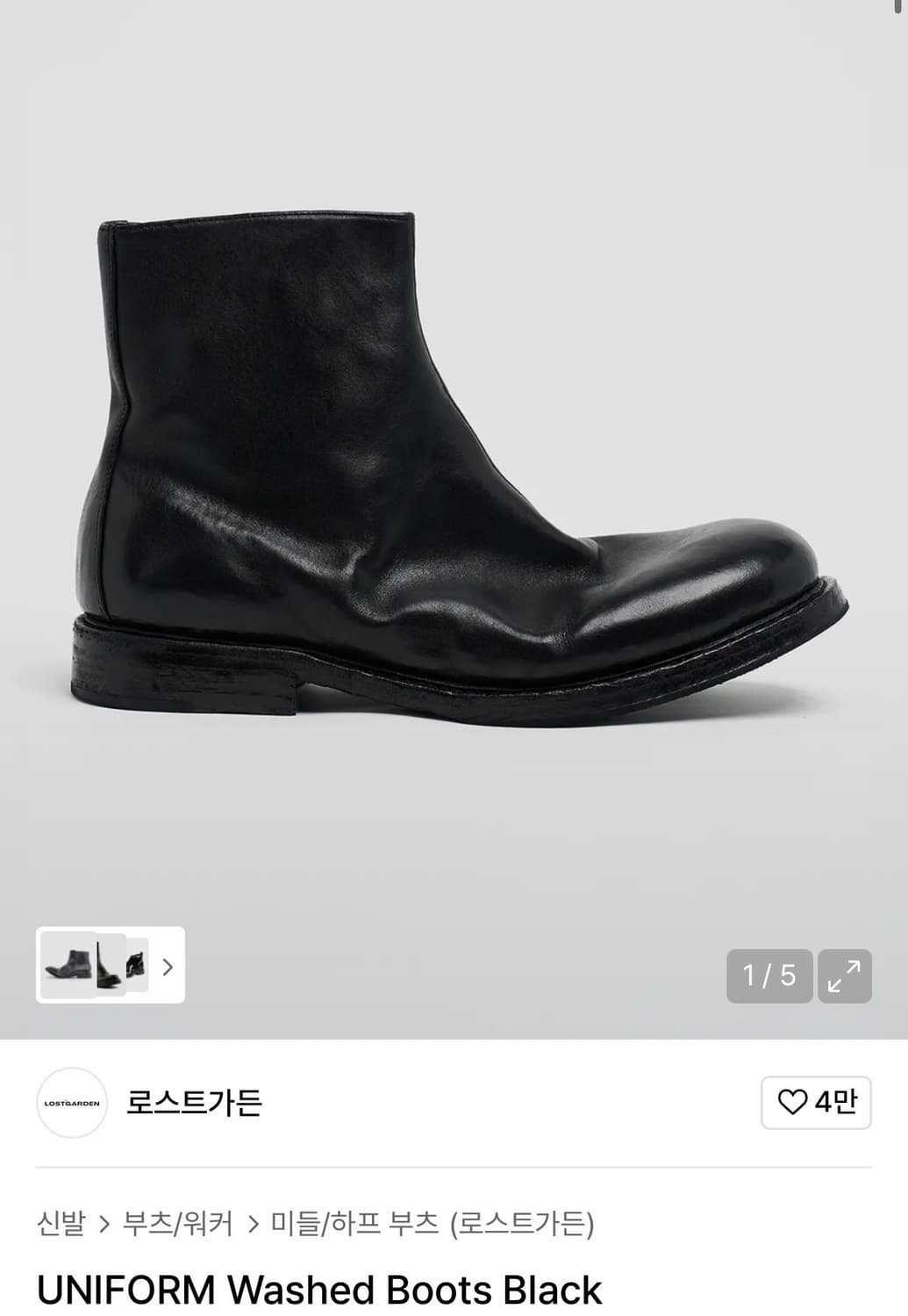Tap the main boot product photo
The image size is (908, 1316).
(x=454, y=491)
